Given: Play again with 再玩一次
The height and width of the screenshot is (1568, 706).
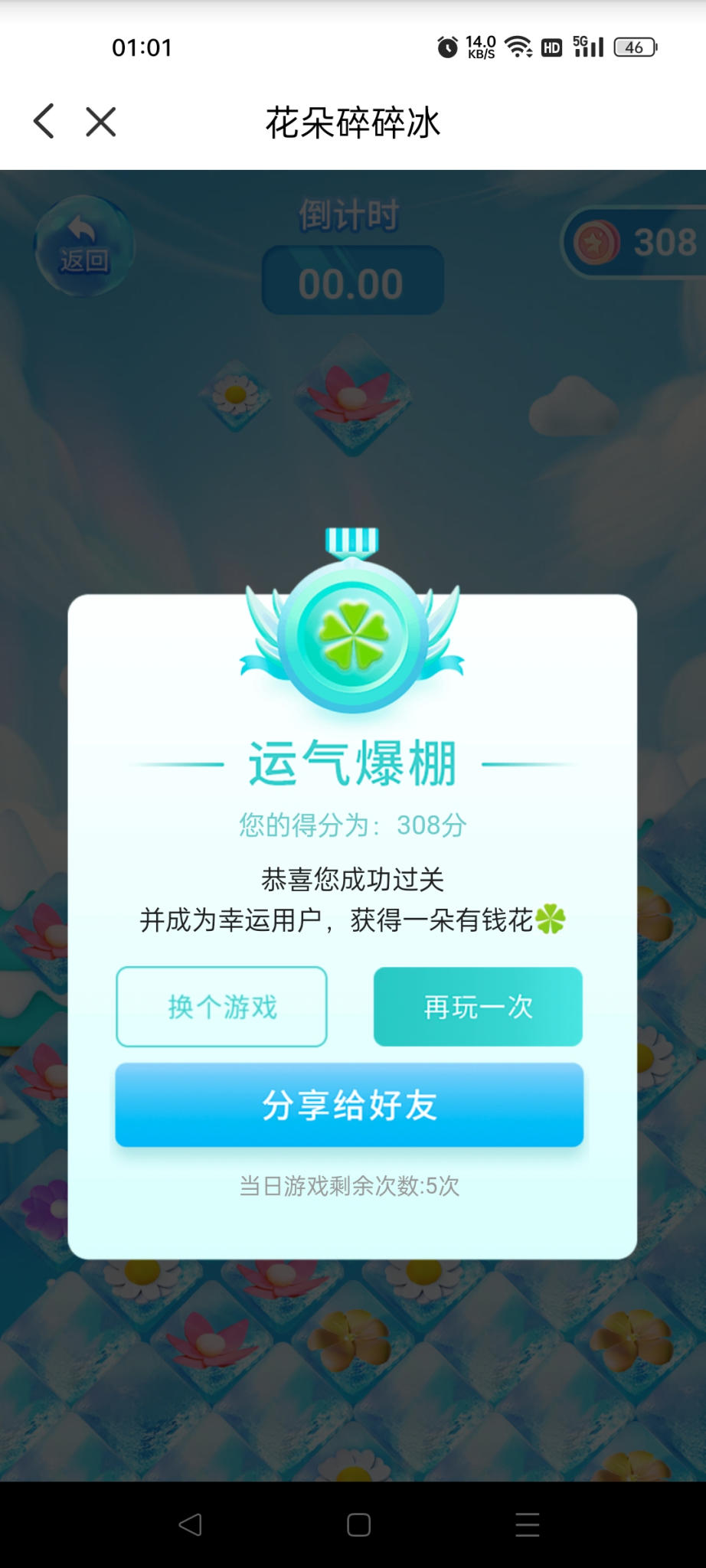Looking at the screenshot, I should (478, 1007).
